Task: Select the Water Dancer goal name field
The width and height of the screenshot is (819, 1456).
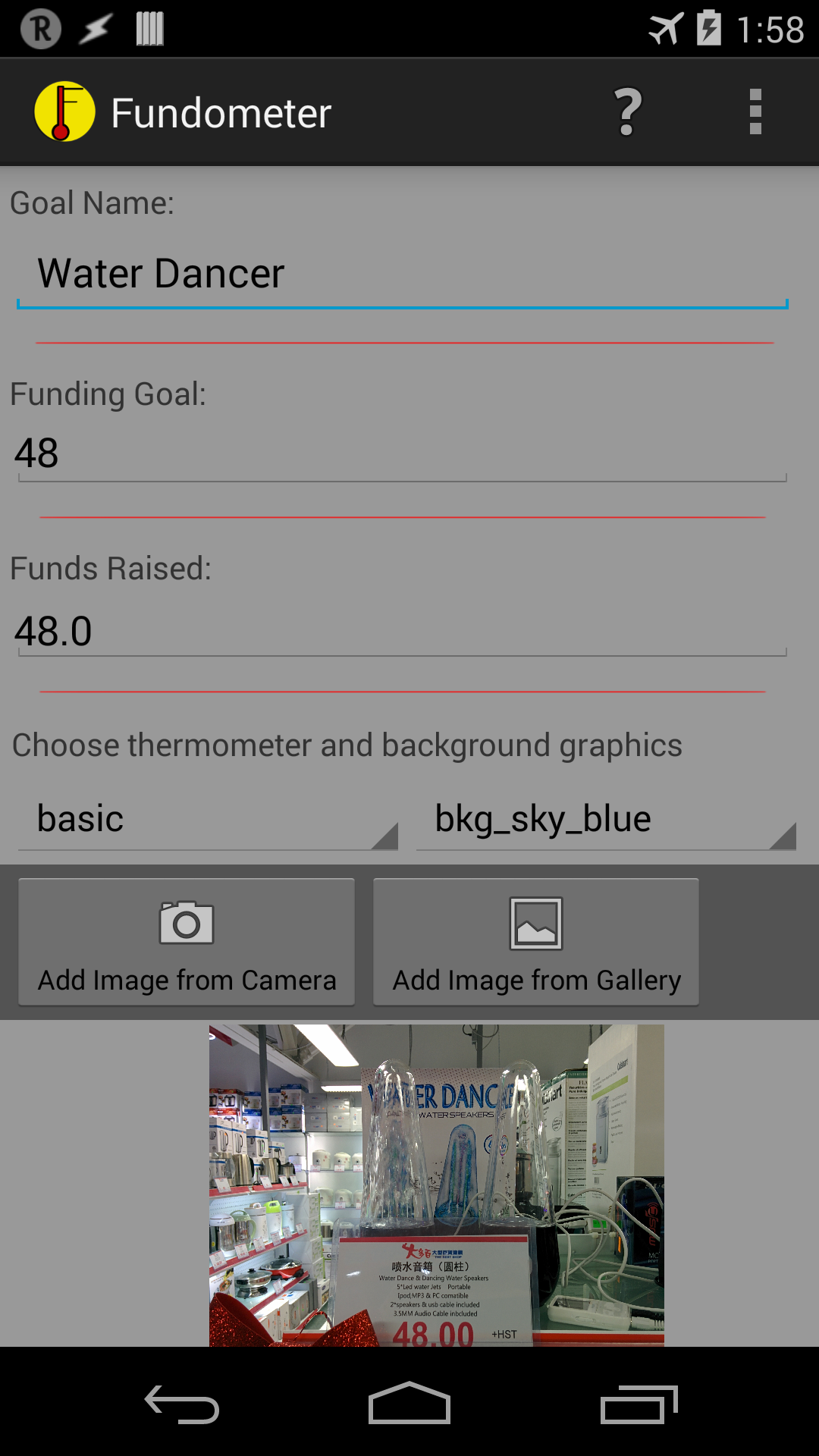Action: pos(401,275)
